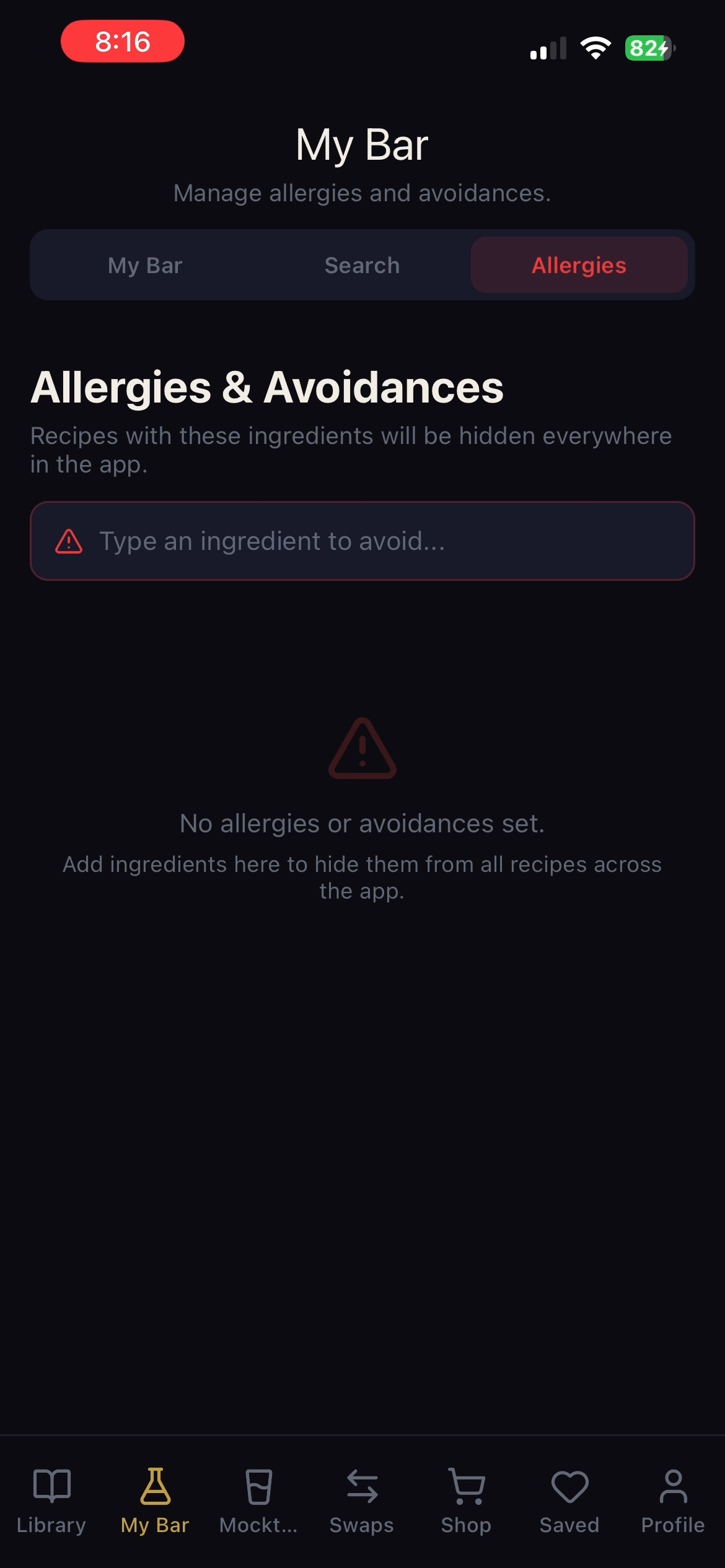Click the Manage allergies and avoidances subtitle
The image size is (725, 1568).
click(362, 193)
